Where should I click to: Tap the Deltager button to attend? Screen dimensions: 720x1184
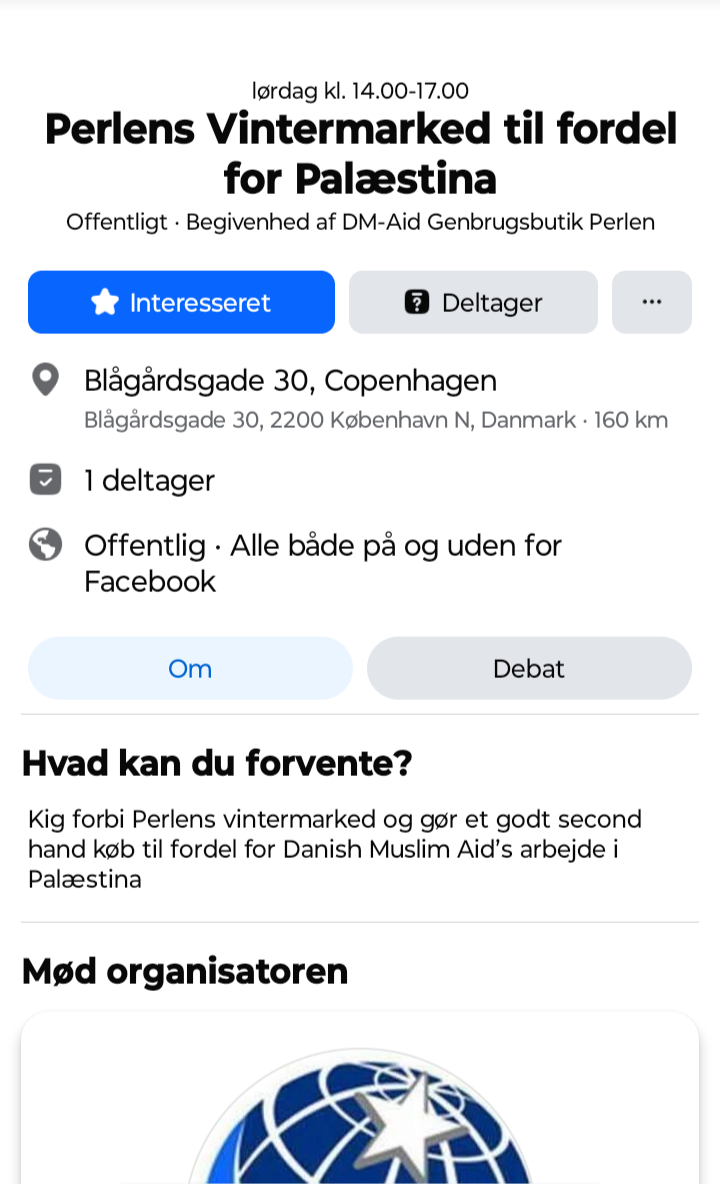coord(473,302)
